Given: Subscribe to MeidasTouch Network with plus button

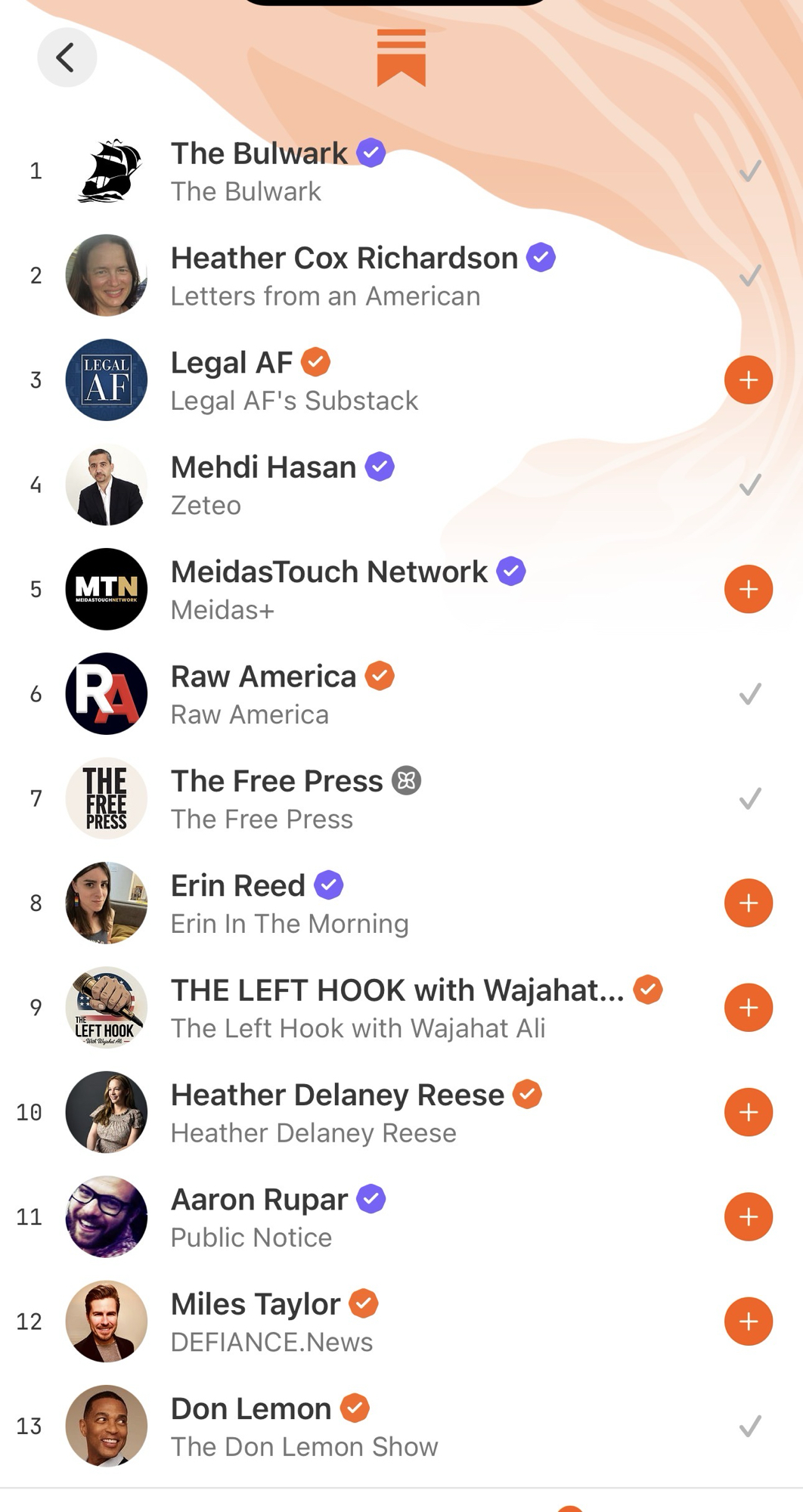Looking at the screenshot, I should click(x=748, y=589).
